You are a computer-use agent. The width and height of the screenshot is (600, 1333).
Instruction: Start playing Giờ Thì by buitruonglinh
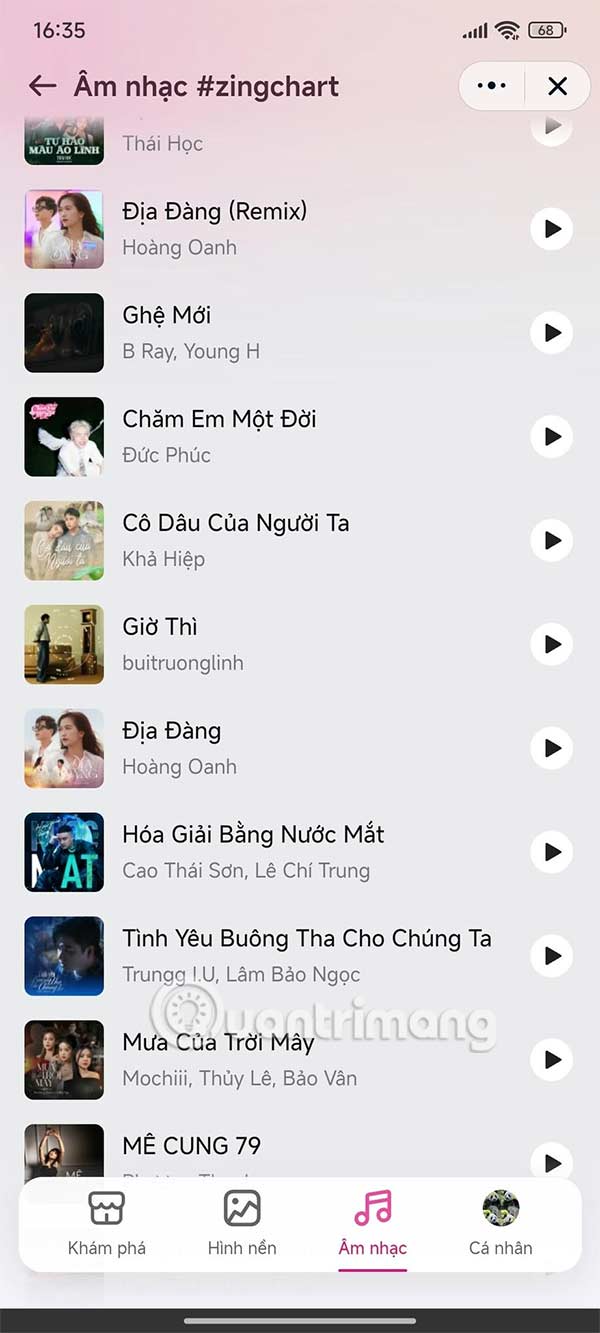point(552,645)
